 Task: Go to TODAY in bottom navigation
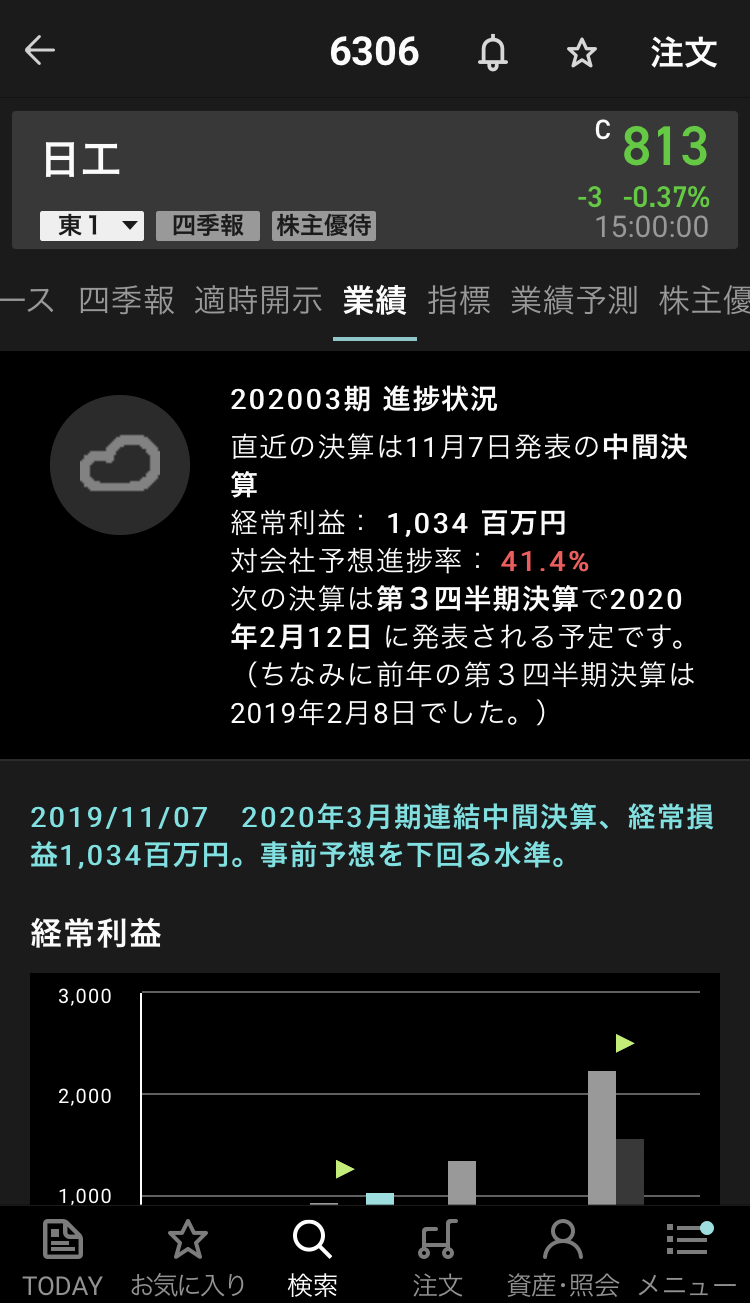tap(63, 1256)
